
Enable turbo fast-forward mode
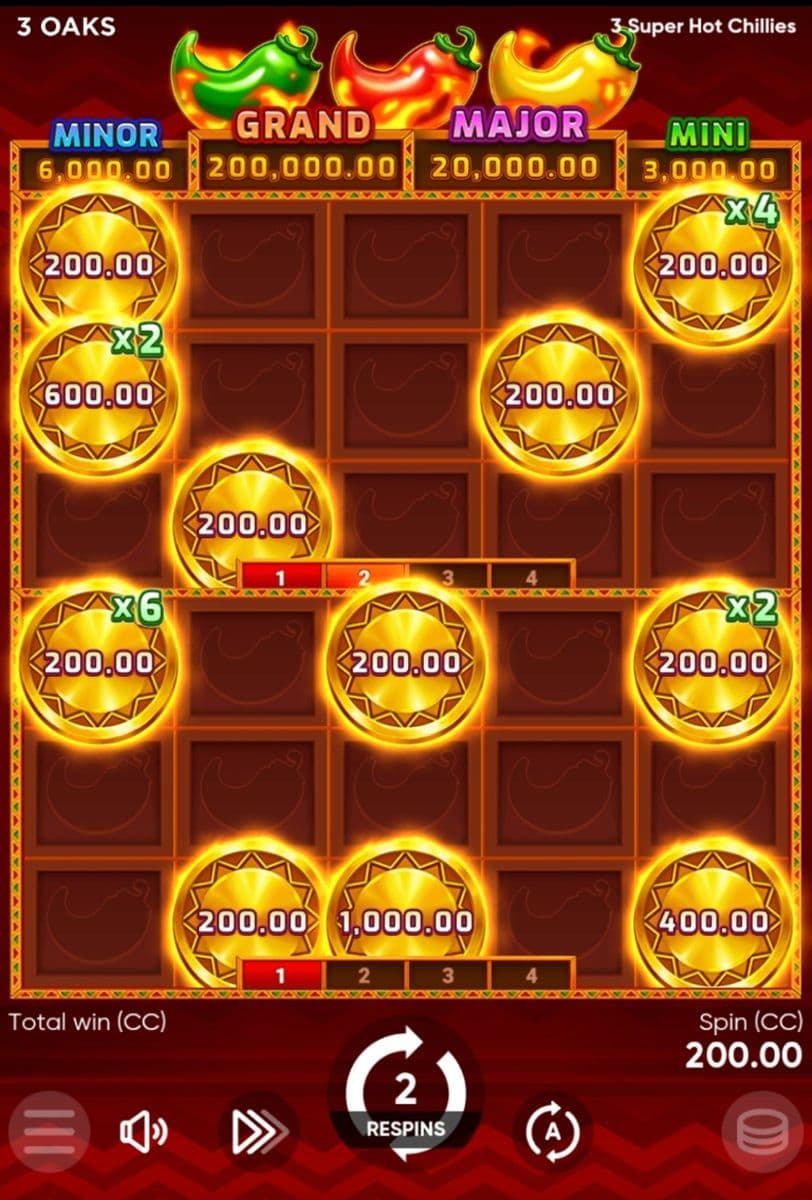tap(258, 1131)
